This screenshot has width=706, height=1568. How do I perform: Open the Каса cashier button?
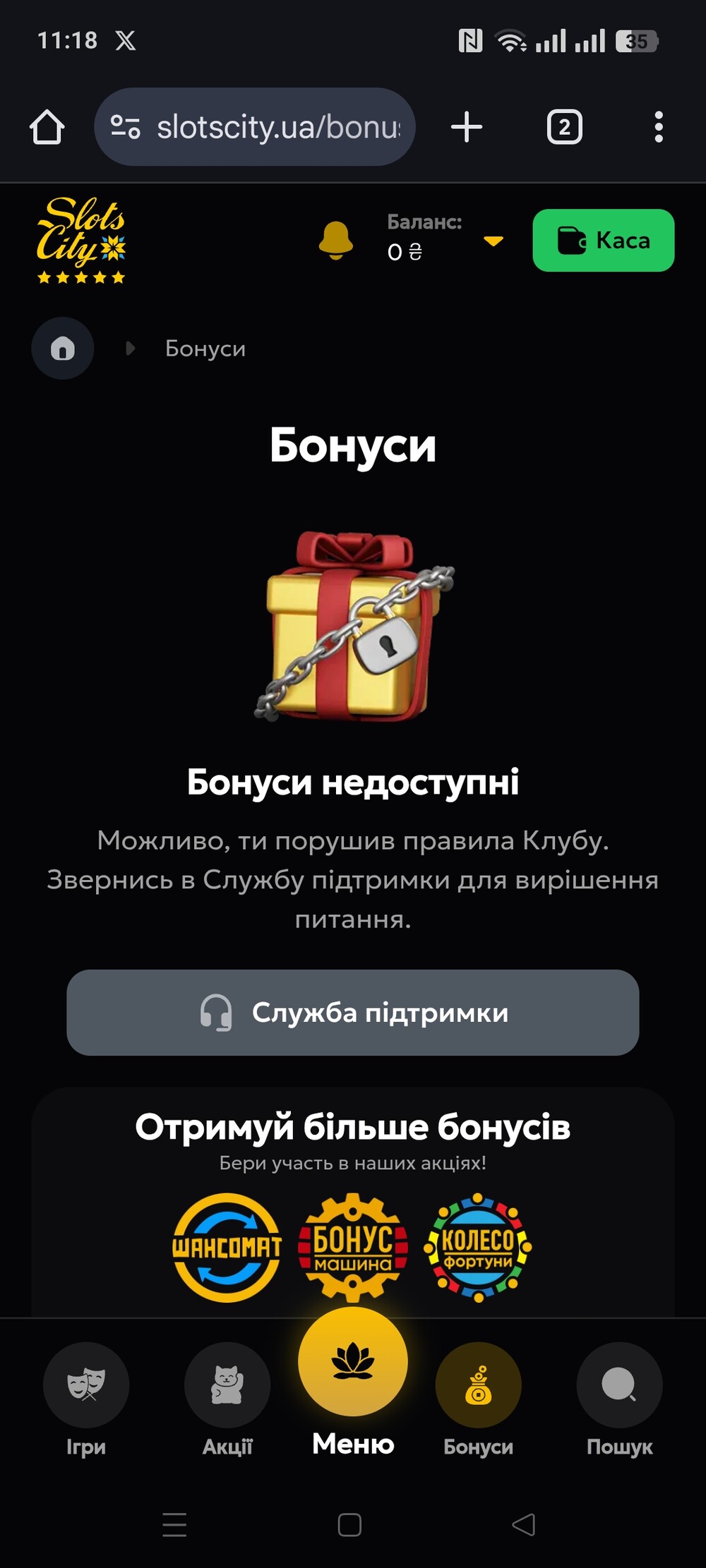(x=604, y=240)
